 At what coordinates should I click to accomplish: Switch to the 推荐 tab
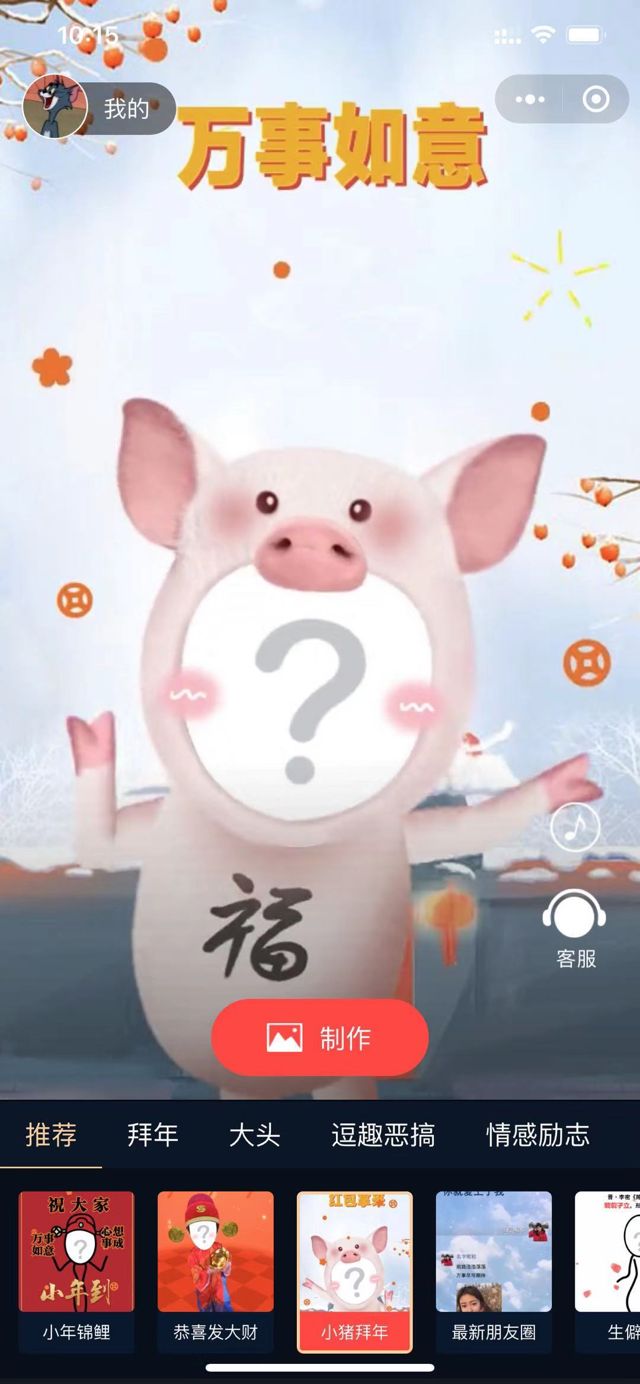[x=50, y=1135]
